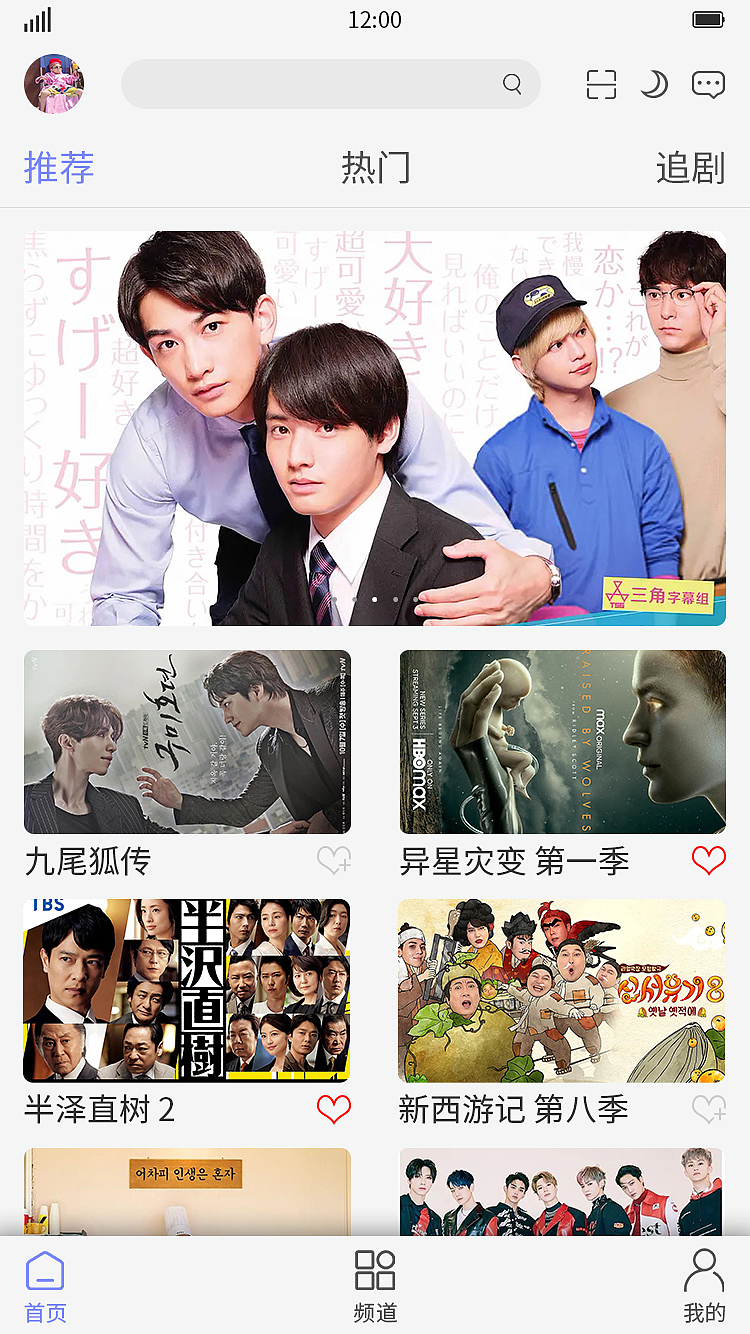Open 新西游记 第八季 poster

pos(562,990)
